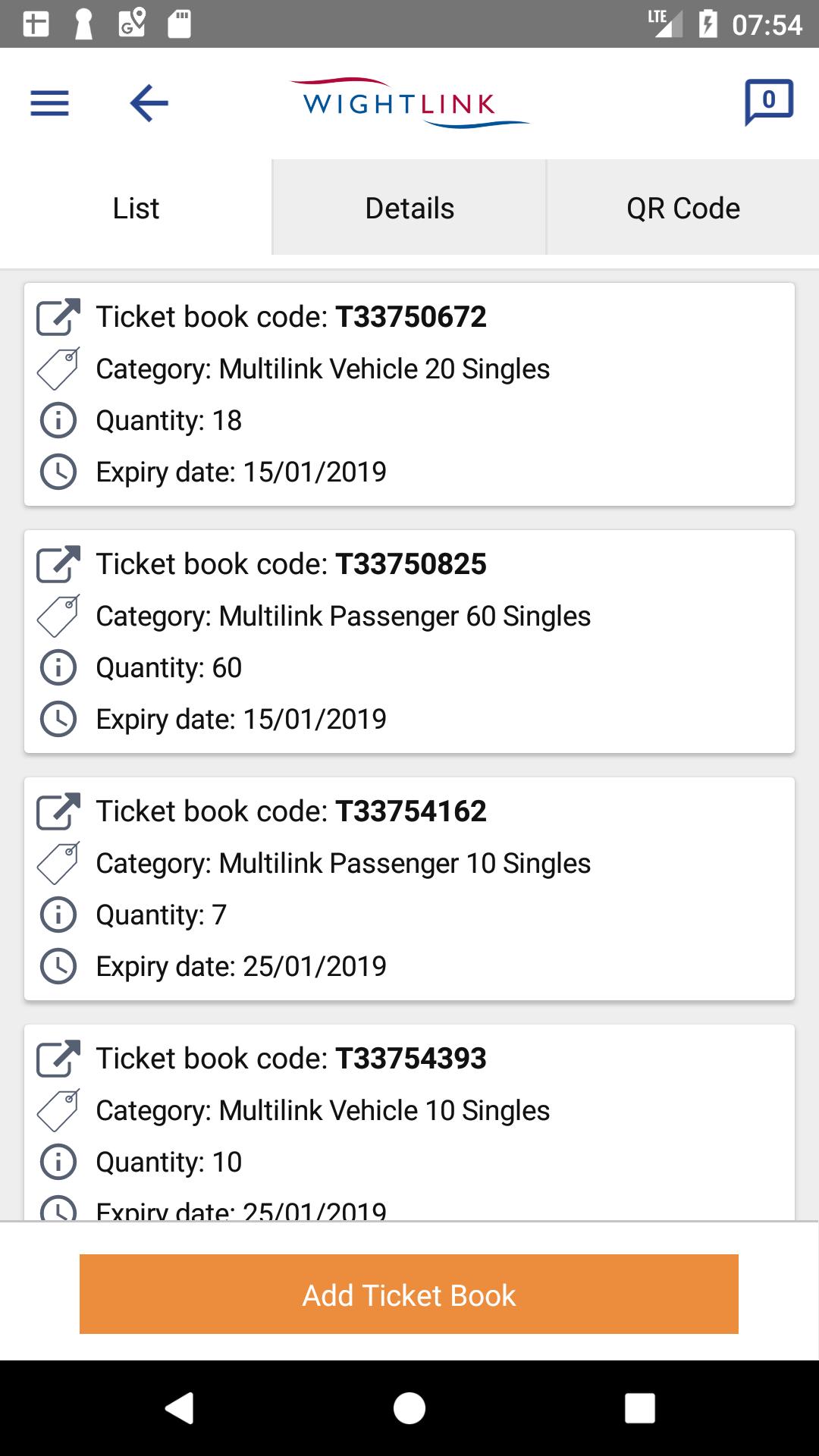Switch to the List tab
The height and width of the screenshot is (1456, 819).
(x=136, y=208)
